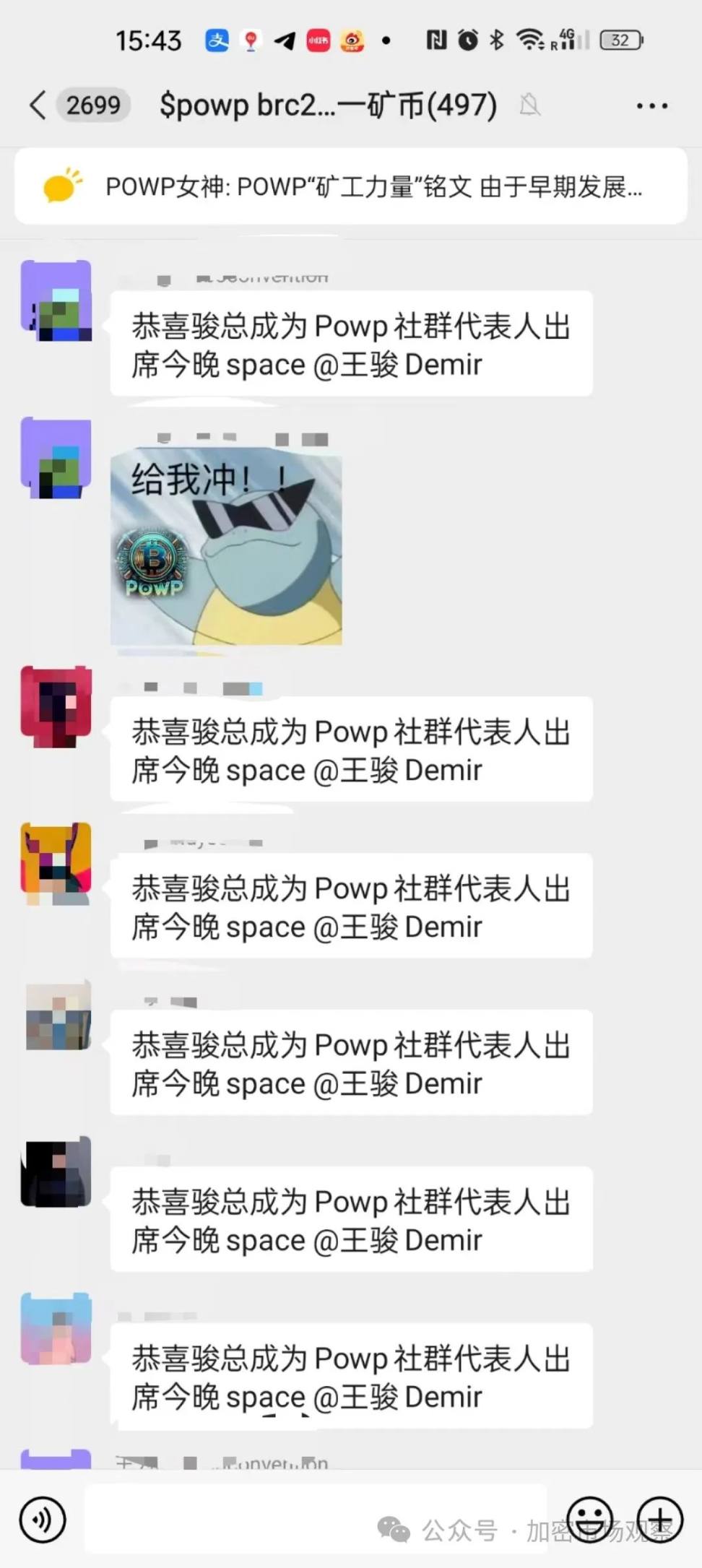Open the pinned POWP女神 announcement banner

click(351, 187)
